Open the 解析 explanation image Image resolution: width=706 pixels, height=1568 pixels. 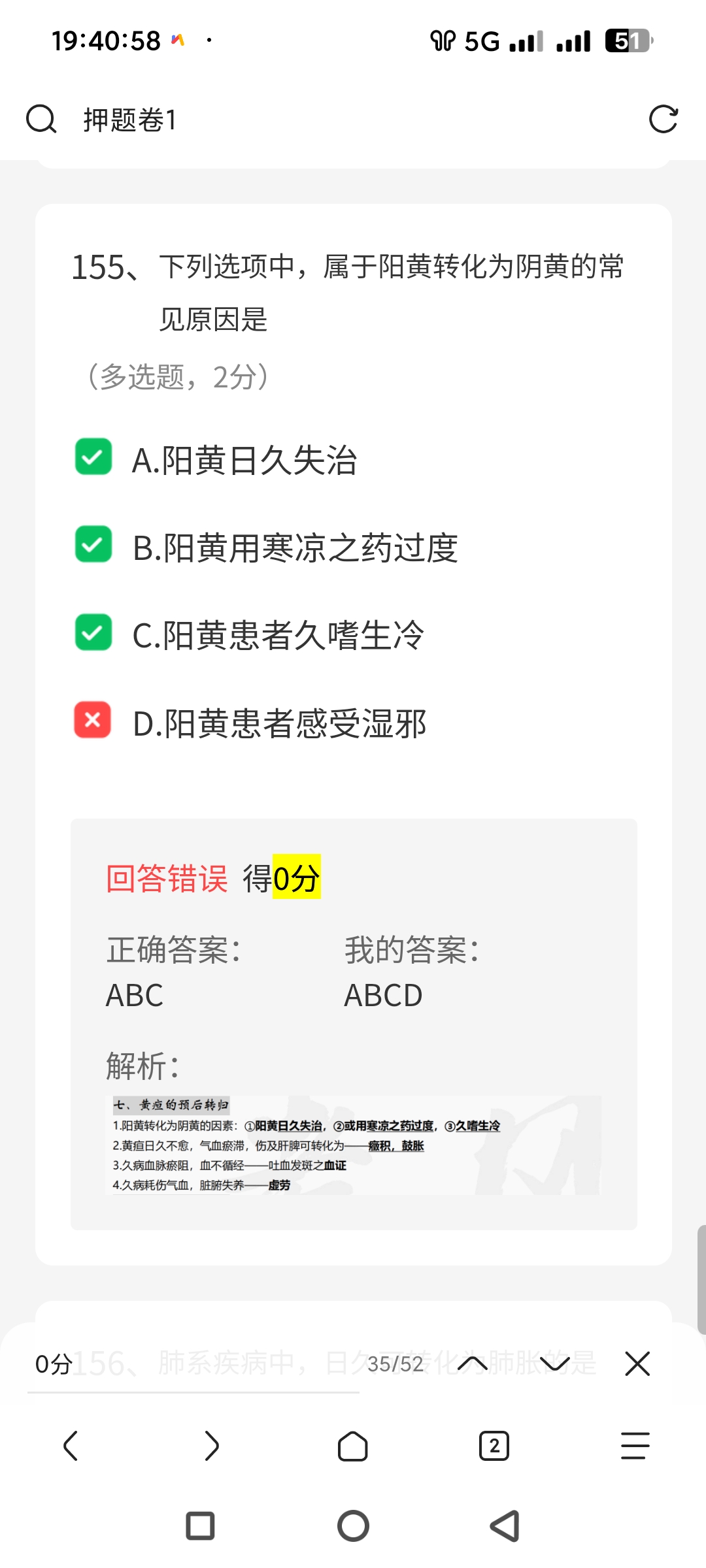pyautogui.click(x=353, y=1145)
